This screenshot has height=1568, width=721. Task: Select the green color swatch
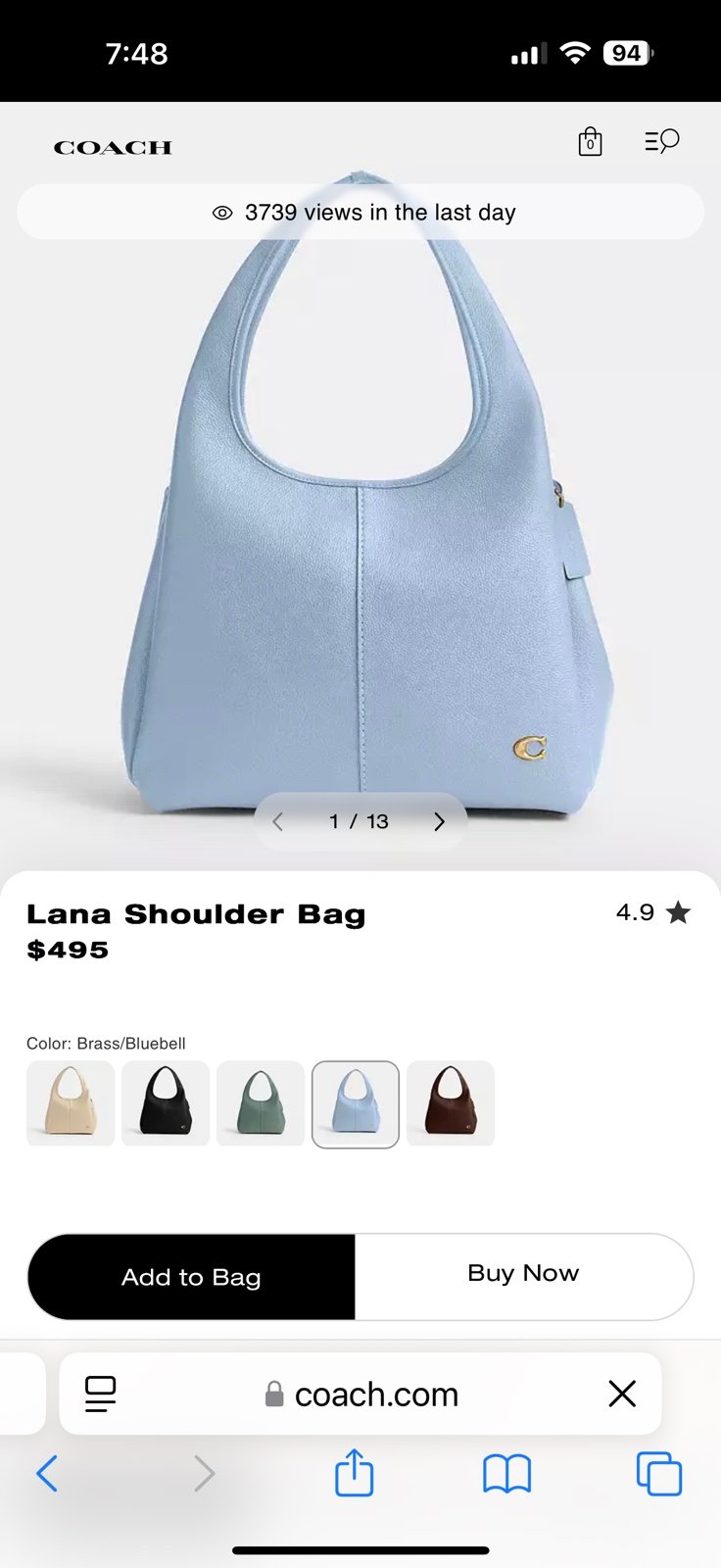pos(261,1103)
